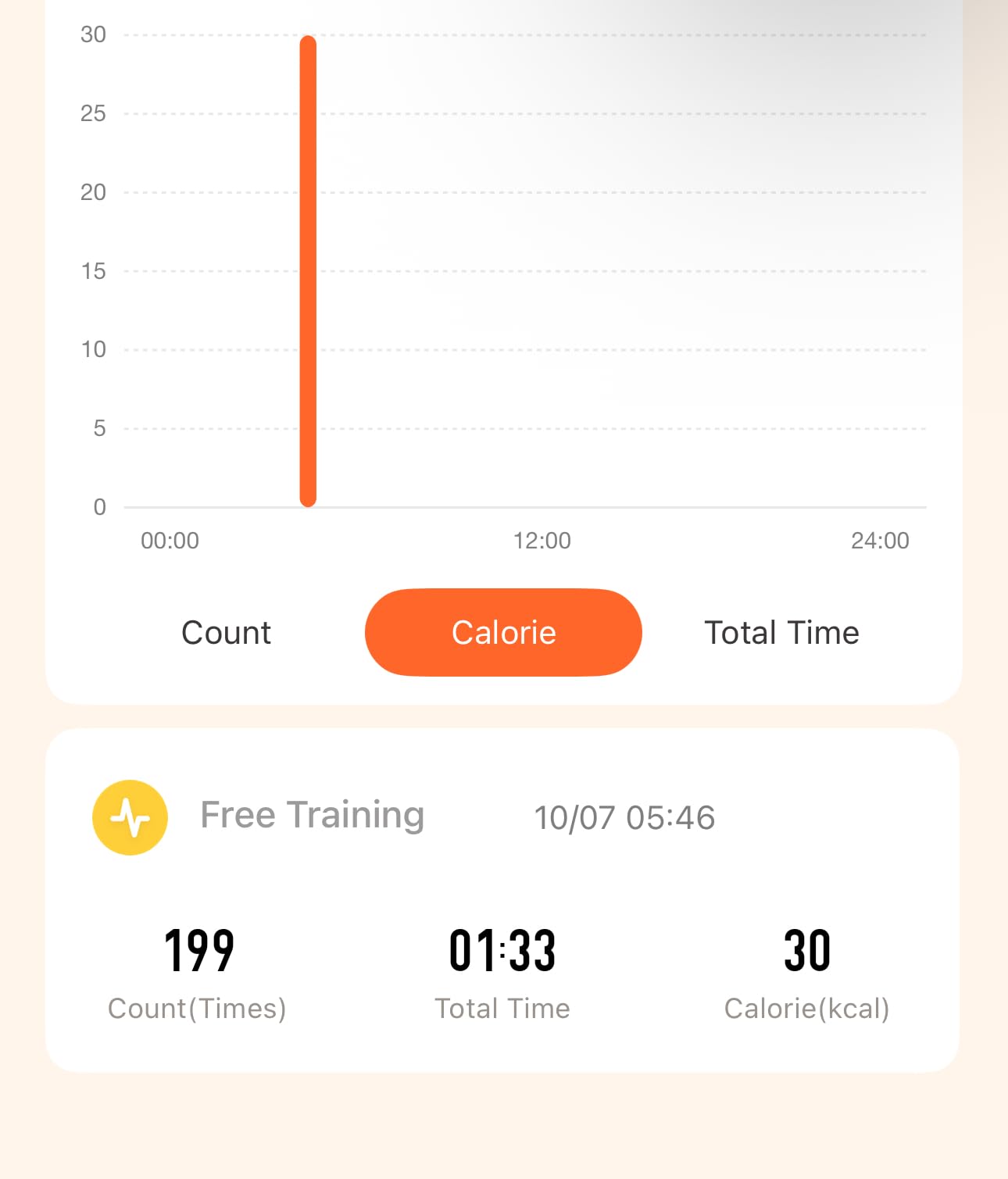Click the heartbeat pulse symbol inside yellow circle

click(x=130, y=816)
